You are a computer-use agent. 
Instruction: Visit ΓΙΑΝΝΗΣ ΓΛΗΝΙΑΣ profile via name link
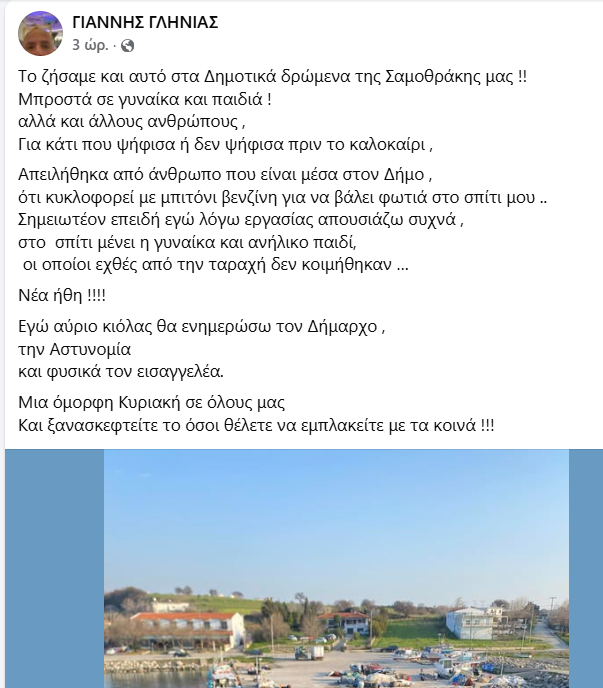tap(143, 23)
